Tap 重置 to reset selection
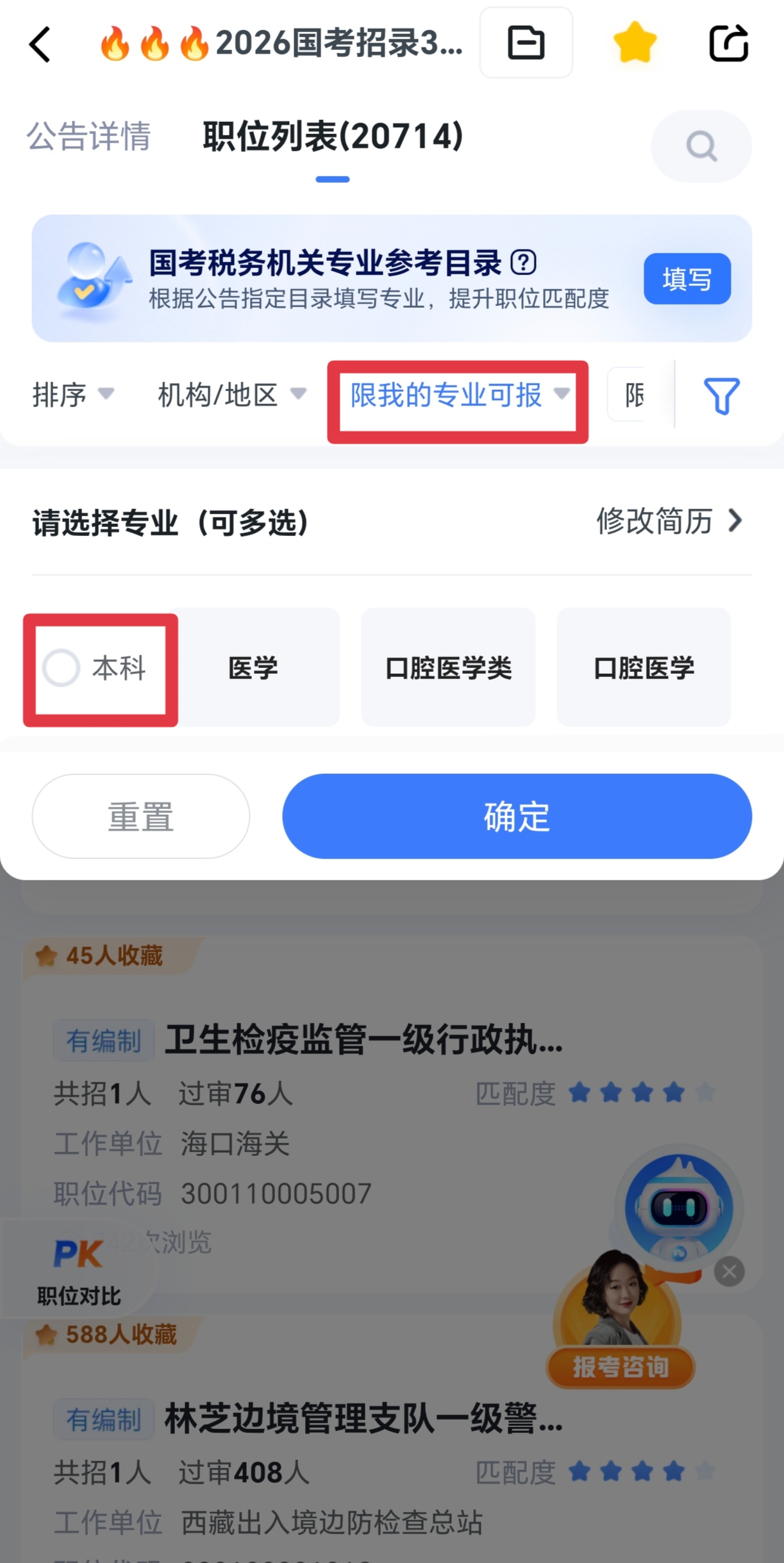Image resolution: width=784 pixels, height=1563 pixels. (x=141, y=816)
